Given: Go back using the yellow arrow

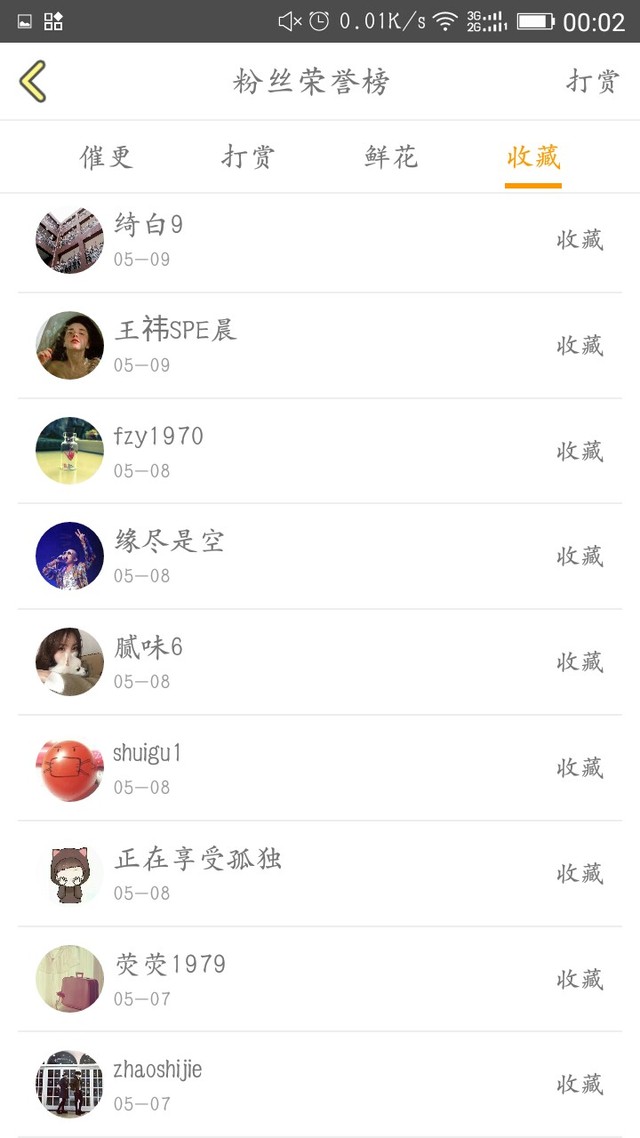Looking at the screenshot, I should [x=33, y=81].
